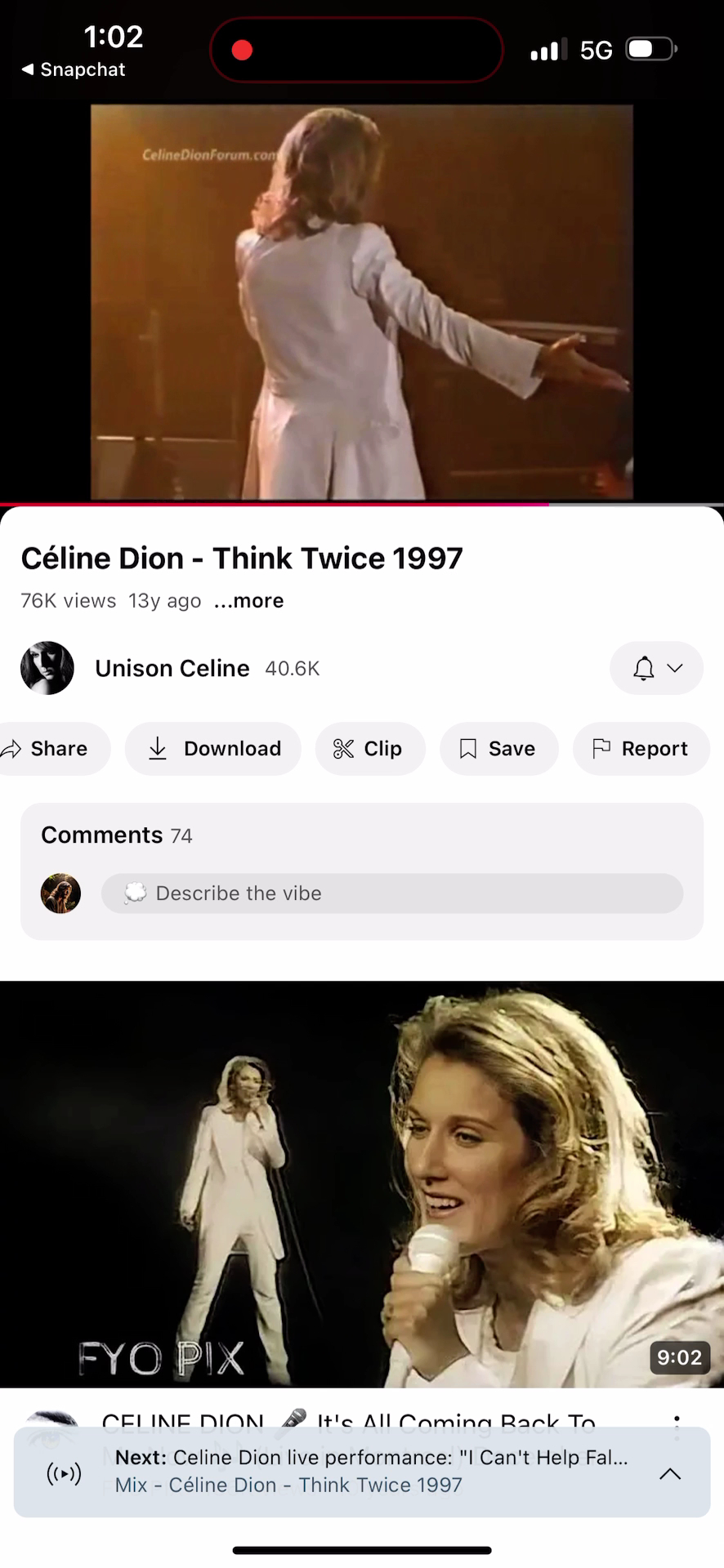
Task: Report this video
Action: point(641,748)
